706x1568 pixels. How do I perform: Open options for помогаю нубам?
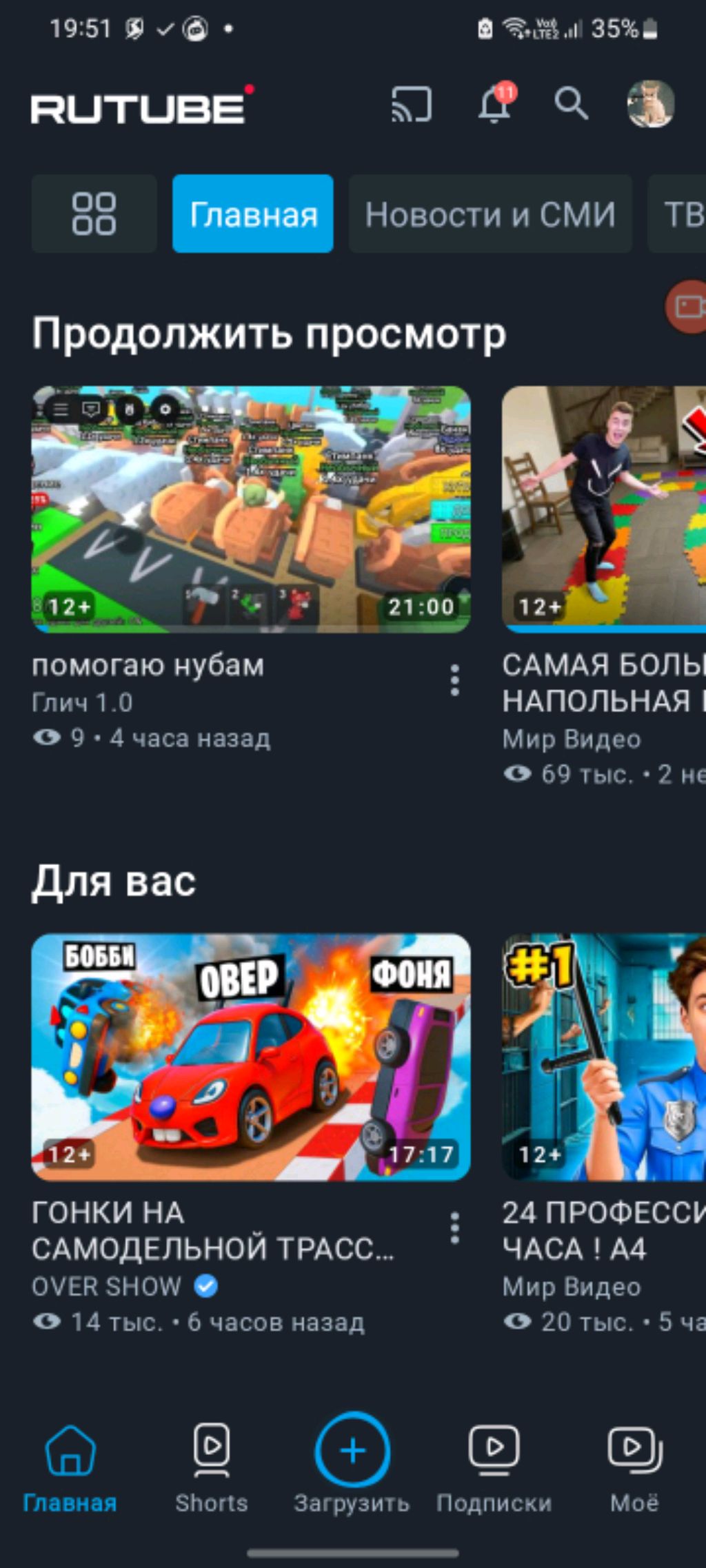(x=454, y=680)
